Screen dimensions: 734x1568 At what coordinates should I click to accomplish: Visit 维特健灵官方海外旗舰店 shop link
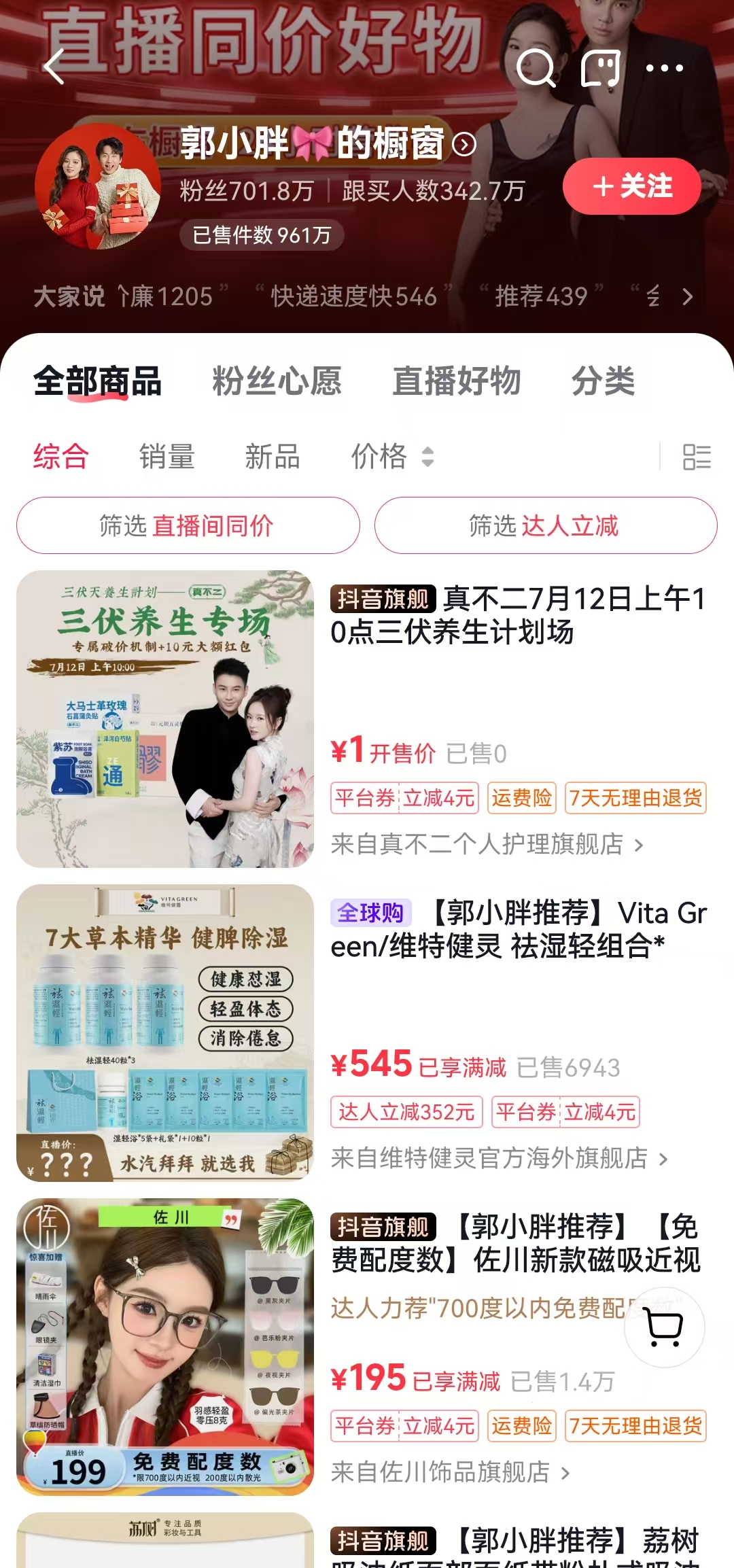(499, 1157)
